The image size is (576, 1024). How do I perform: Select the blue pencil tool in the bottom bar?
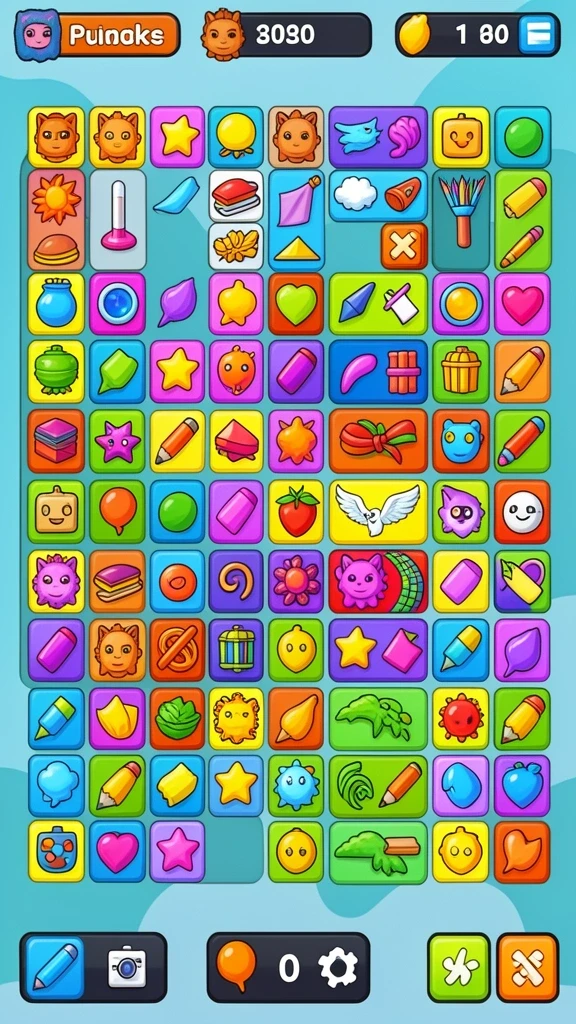tap(55, 967)
